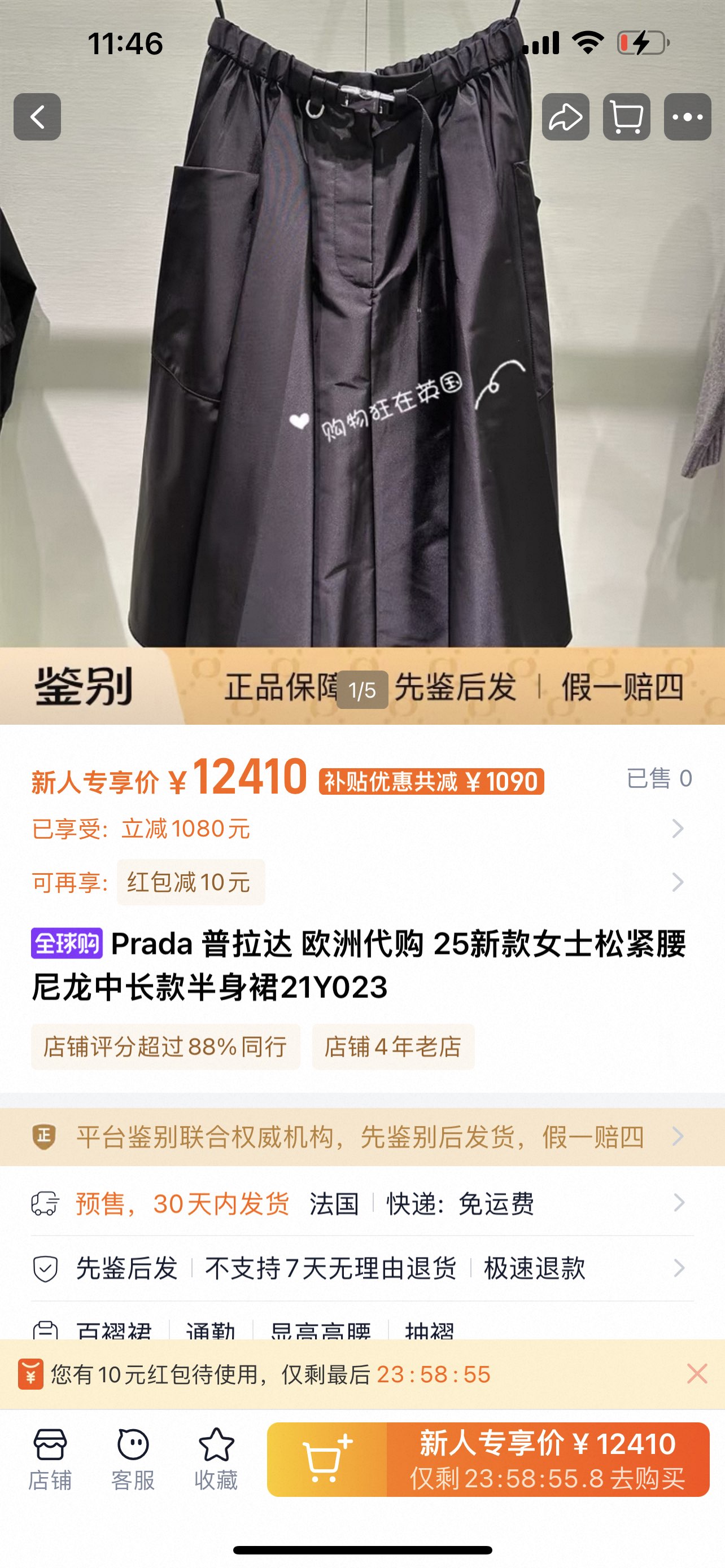Open the shopping cart icon at top
Screen dimensions: 725x1568
click(x=626, y=117)
